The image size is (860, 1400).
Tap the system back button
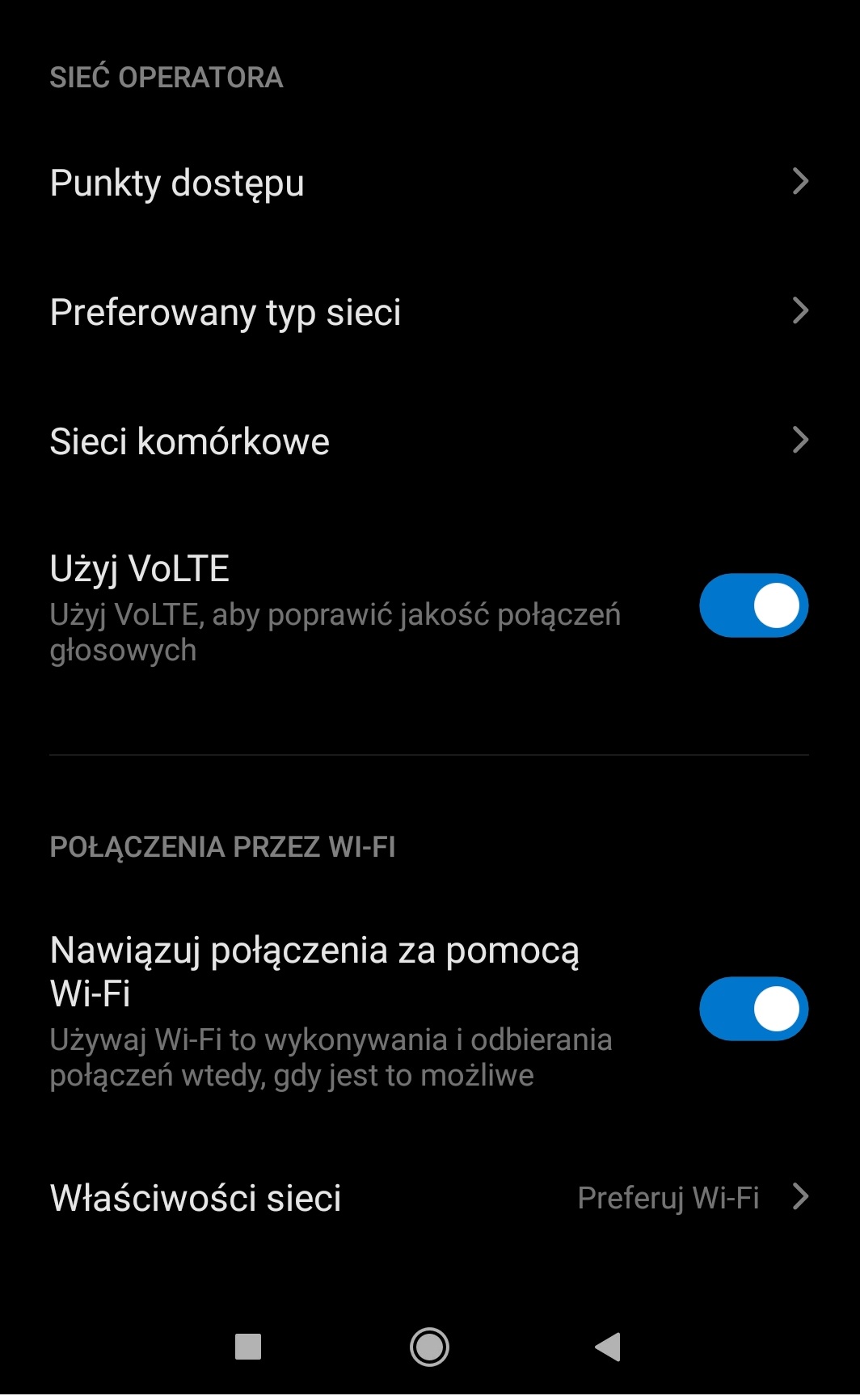(x=608, y=1347)
